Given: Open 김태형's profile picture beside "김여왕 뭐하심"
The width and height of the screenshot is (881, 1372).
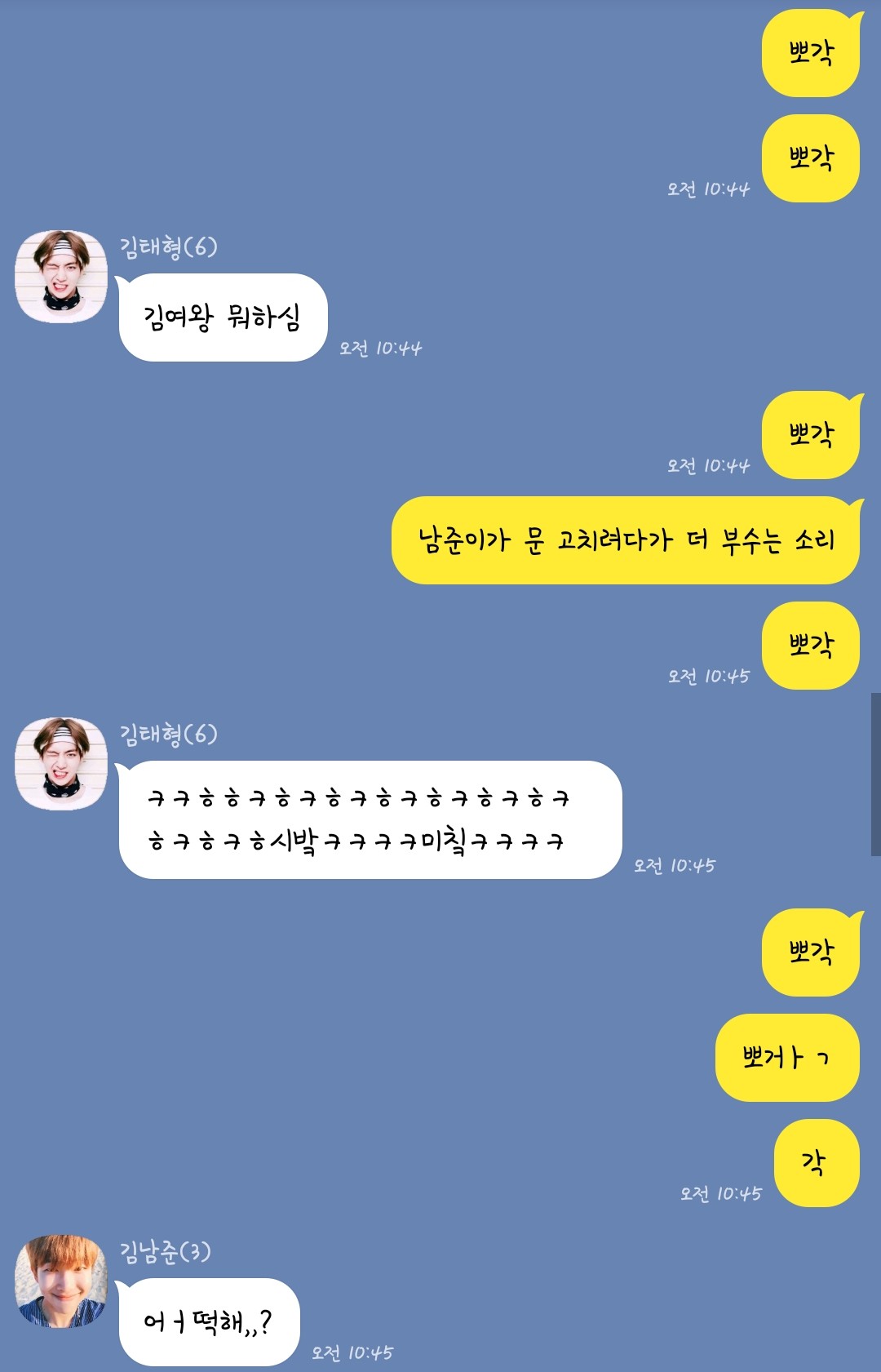Looking at the screenshot, I should (x=61, y=277).
